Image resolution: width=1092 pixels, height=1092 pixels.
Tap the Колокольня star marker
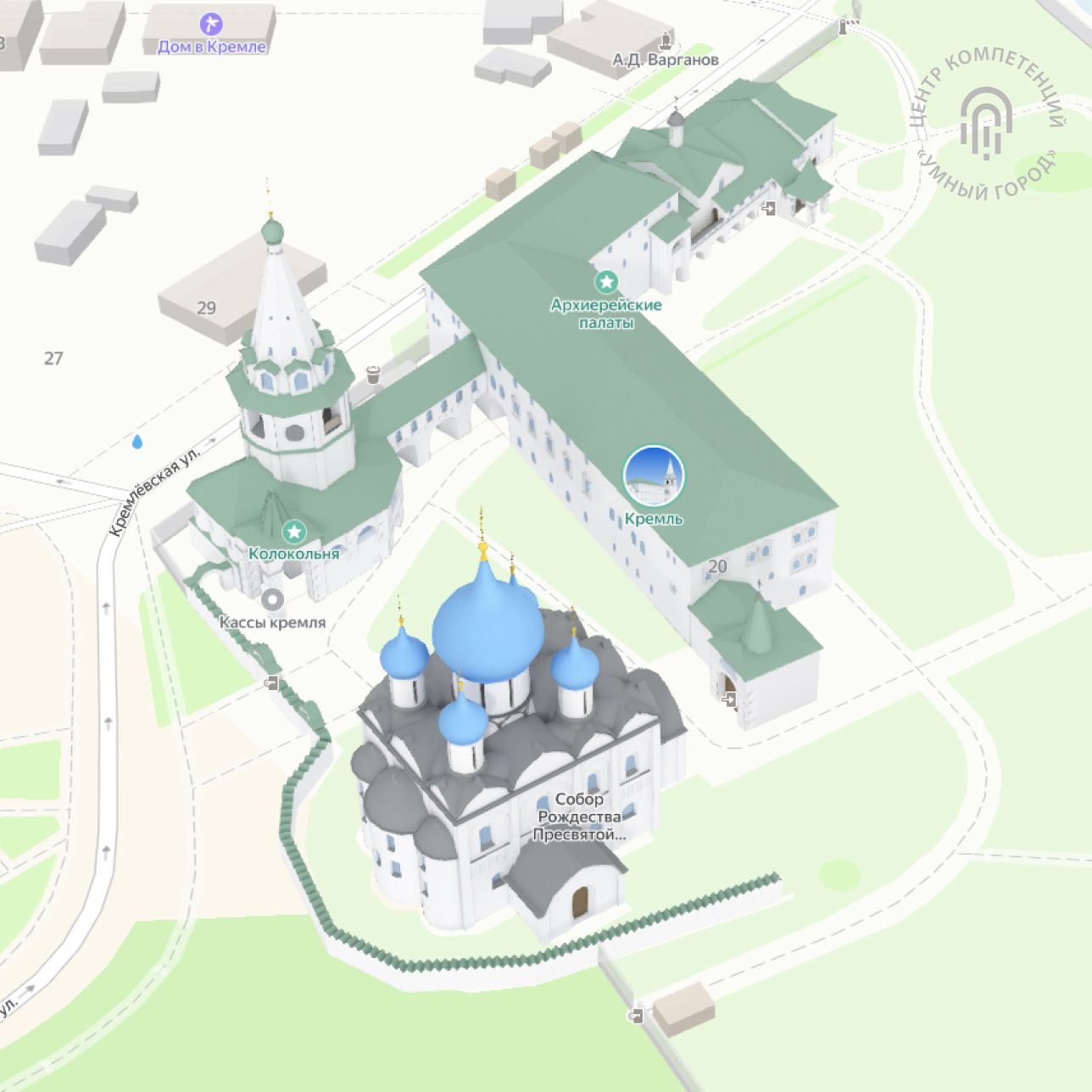pos(294,532)
